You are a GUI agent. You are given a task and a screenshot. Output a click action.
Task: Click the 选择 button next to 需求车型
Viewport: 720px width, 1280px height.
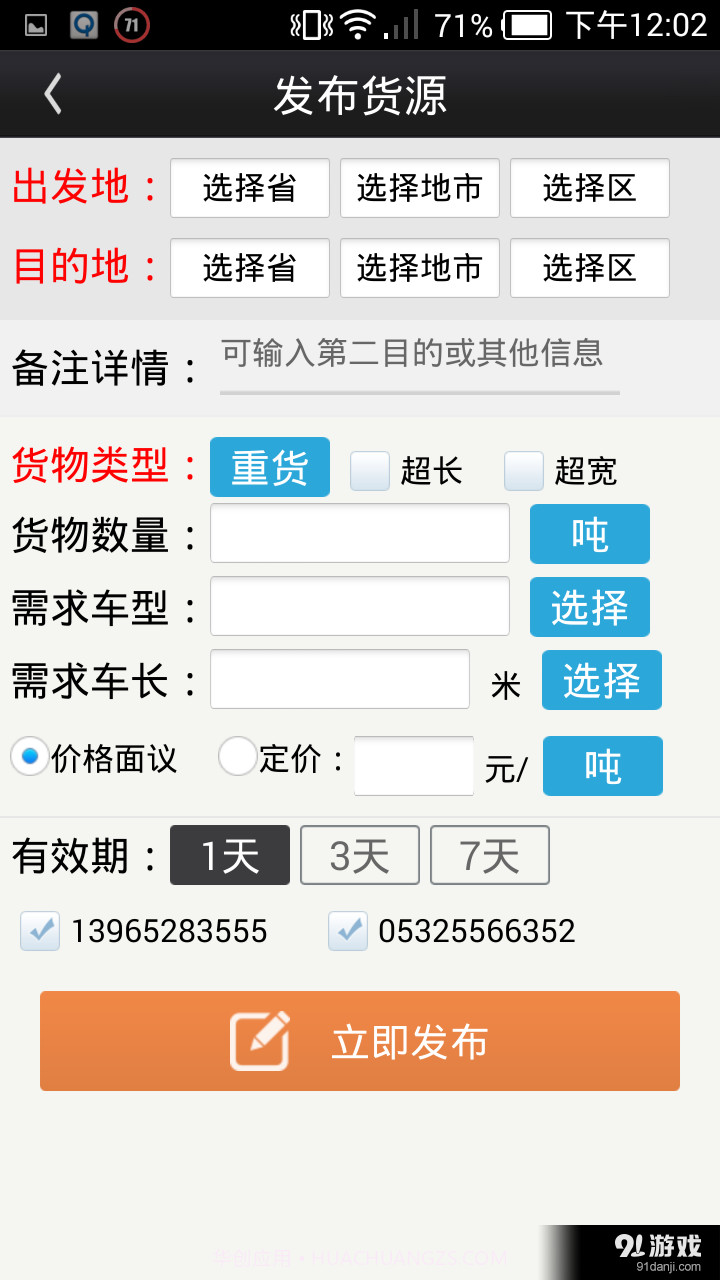tap(589, 607)
